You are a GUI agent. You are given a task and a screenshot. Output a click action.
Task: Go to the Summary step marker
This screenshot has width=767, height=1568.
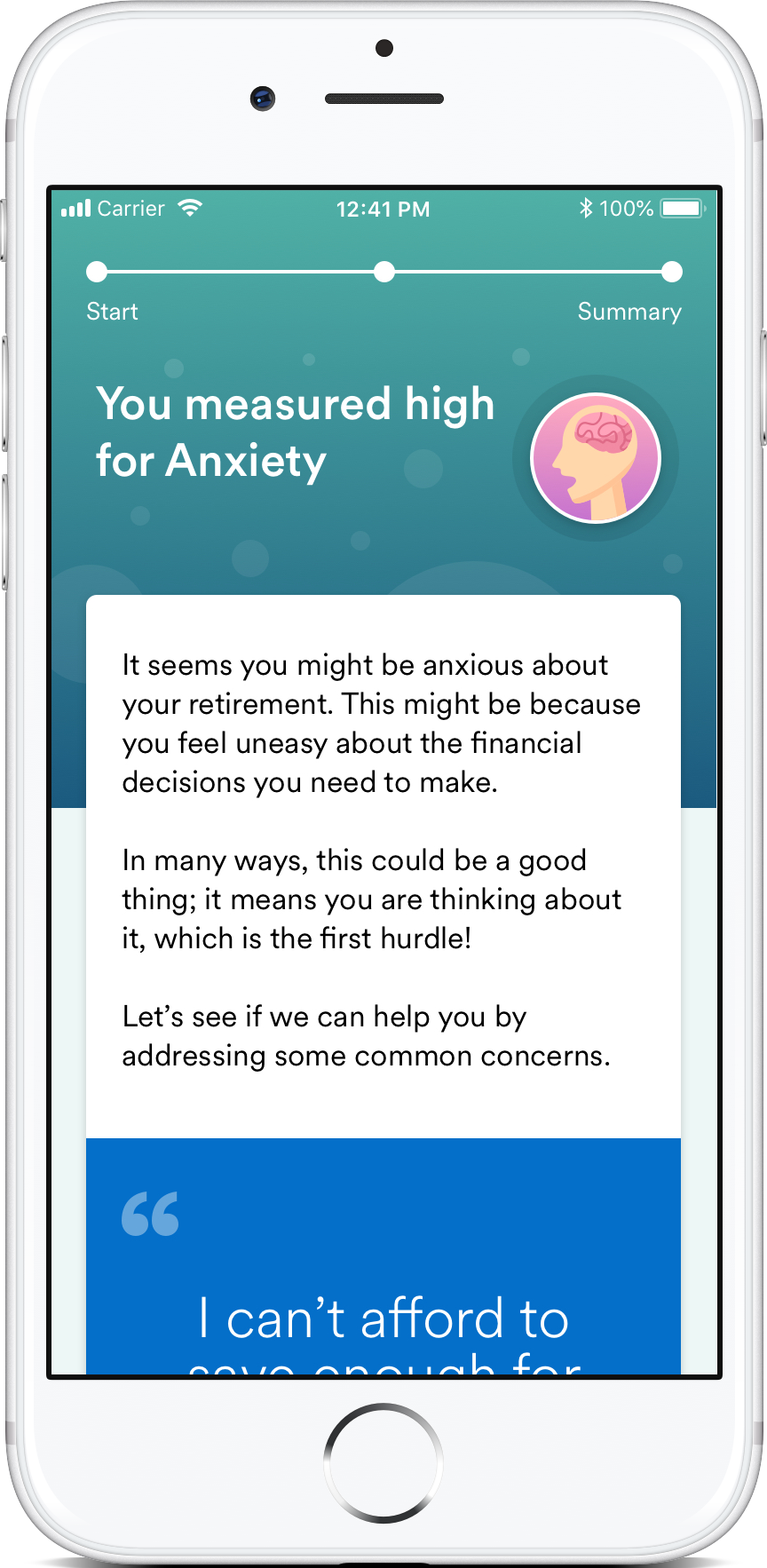tap(672, 272)
